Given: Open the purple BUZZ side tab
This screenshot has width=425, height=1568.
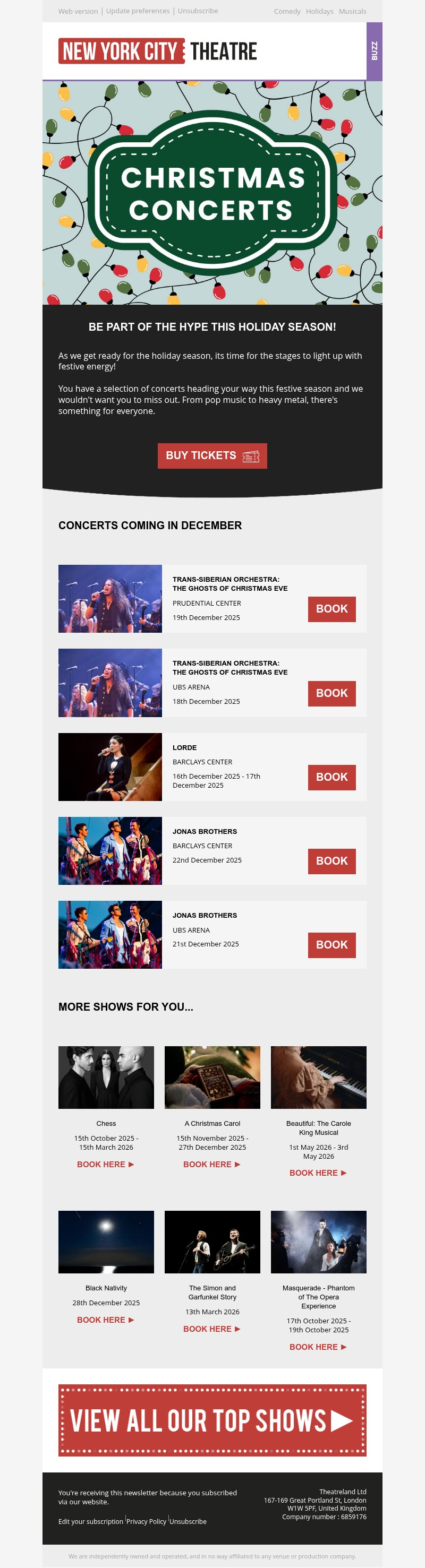Looking at the screenshot, I should [x=374, y=51].
